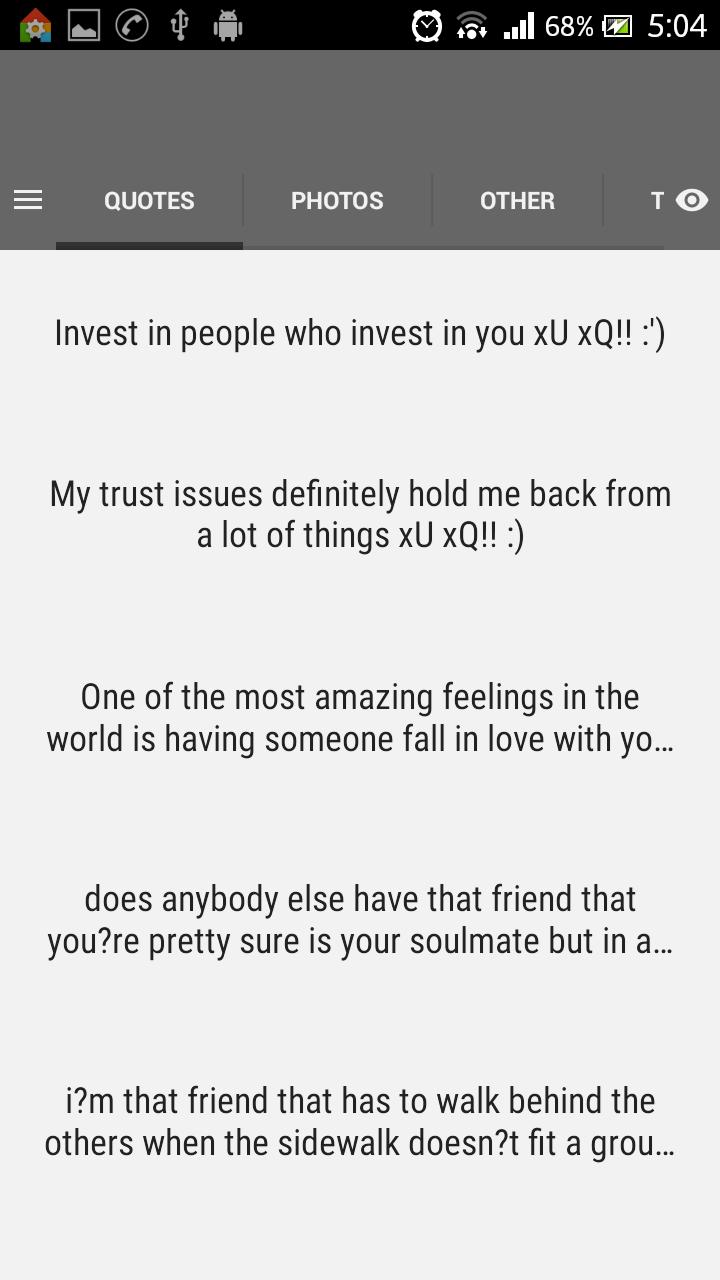Image resolution: width=720 pixels, height=1280 pixels.
Task: Click the 'My trust issues' quote
Action: tap(360, 514)
